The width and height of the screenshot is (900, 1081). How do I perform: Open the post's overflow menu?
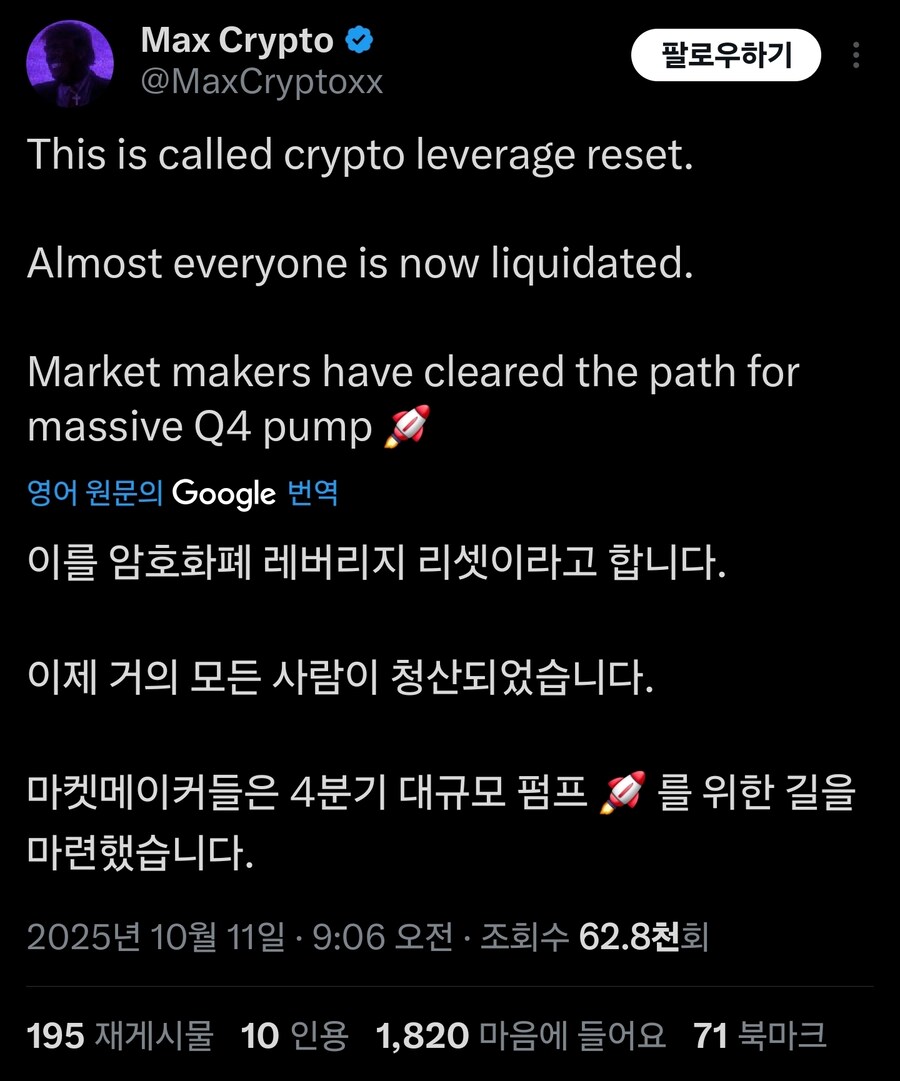coord(856,56)
